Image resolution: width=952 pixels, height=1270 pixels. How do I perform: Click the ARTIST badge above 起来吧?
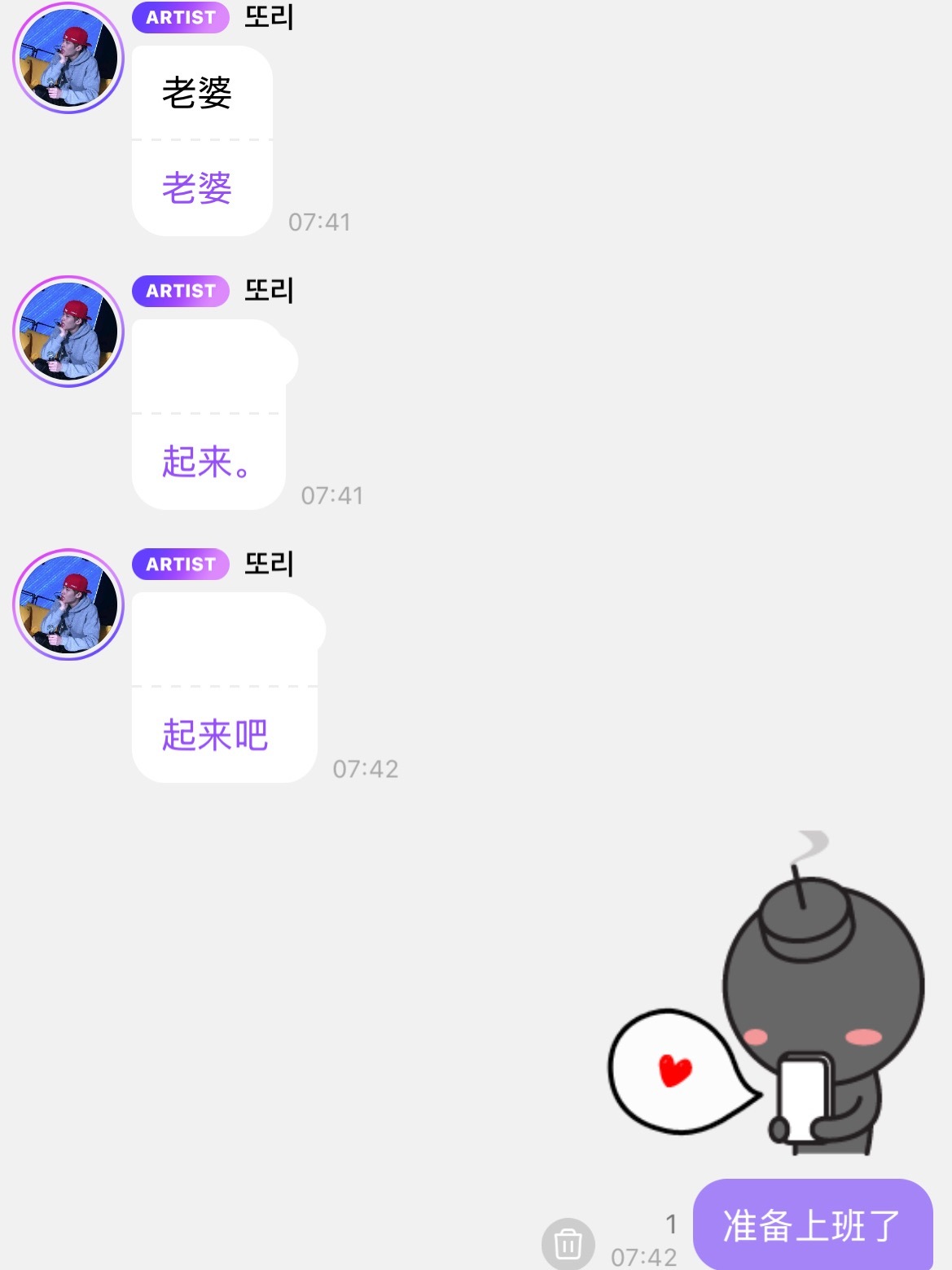pos(179,564)
